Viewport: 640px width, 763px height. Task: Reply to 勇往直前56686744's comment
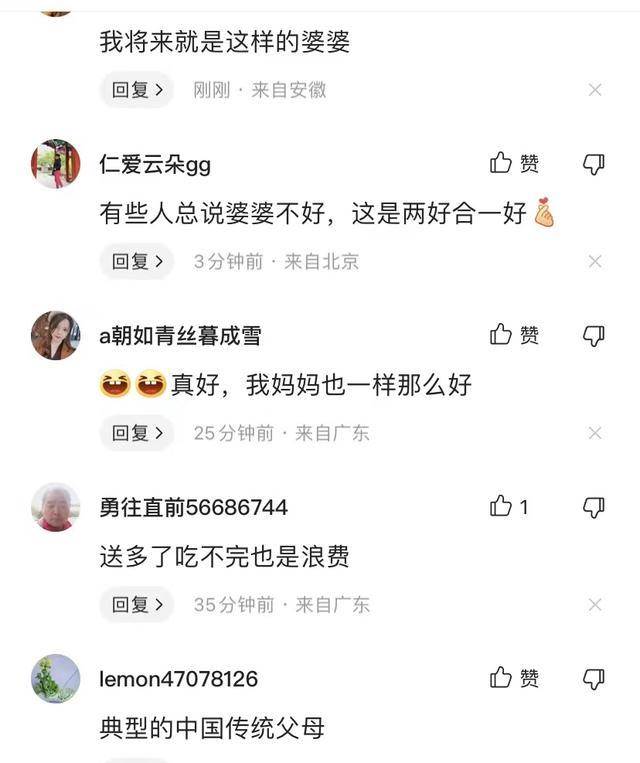tap(136, 605)
